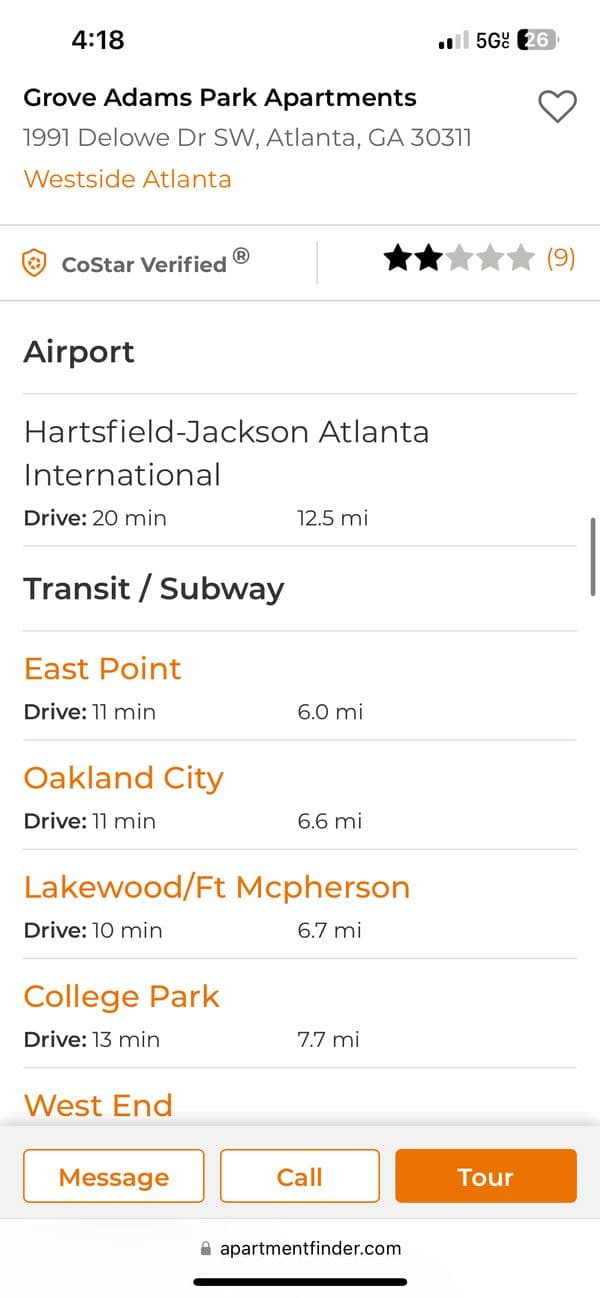Open the Westside Atlanta neighborhood link

coord(127,179)
